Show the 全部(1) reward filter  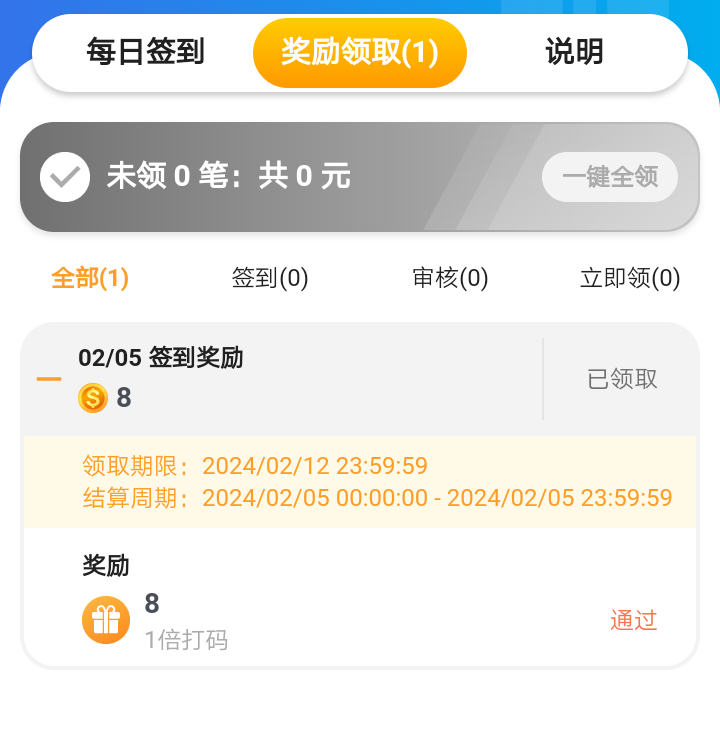click(90, 278)
